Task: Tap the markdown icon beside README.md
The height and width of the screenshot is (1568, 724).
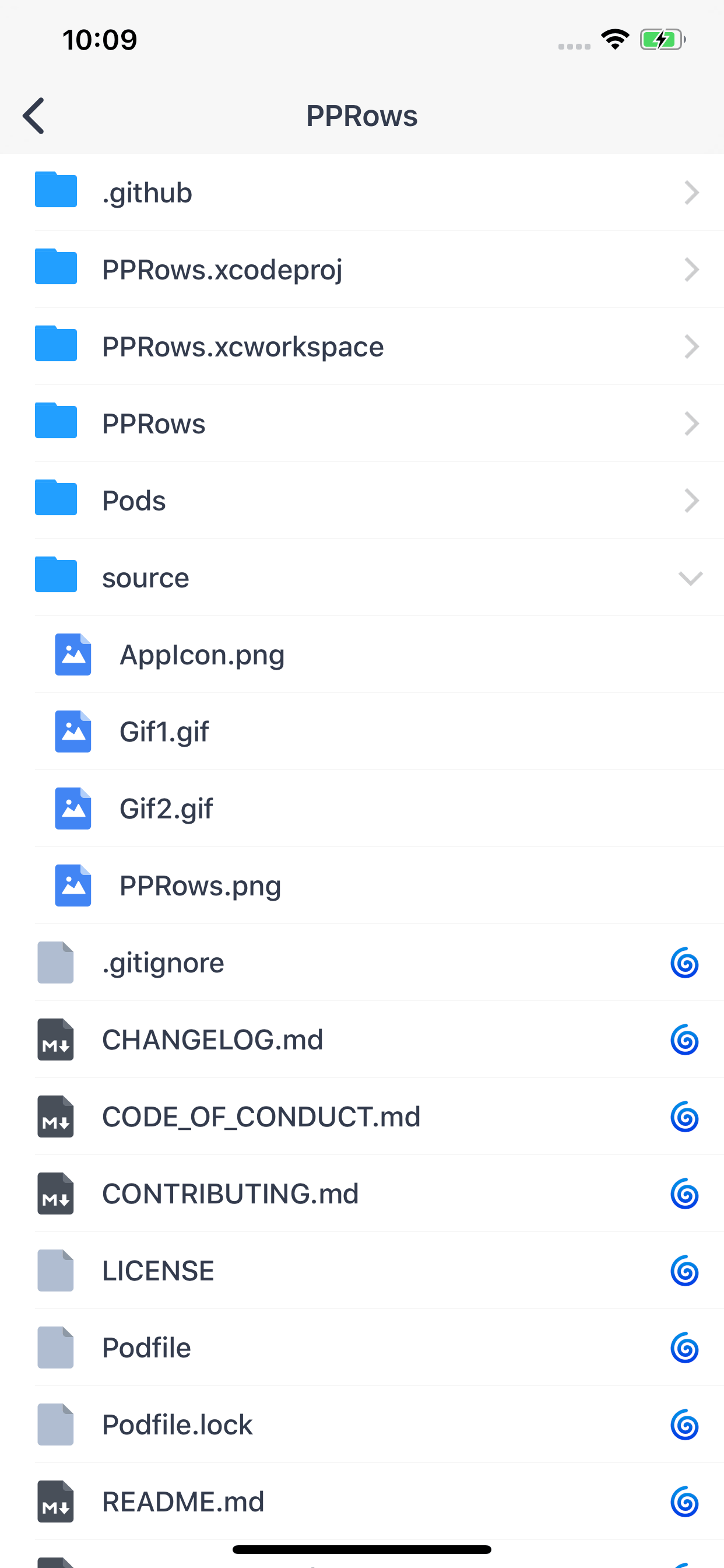Action: (x=55, y=1501)
